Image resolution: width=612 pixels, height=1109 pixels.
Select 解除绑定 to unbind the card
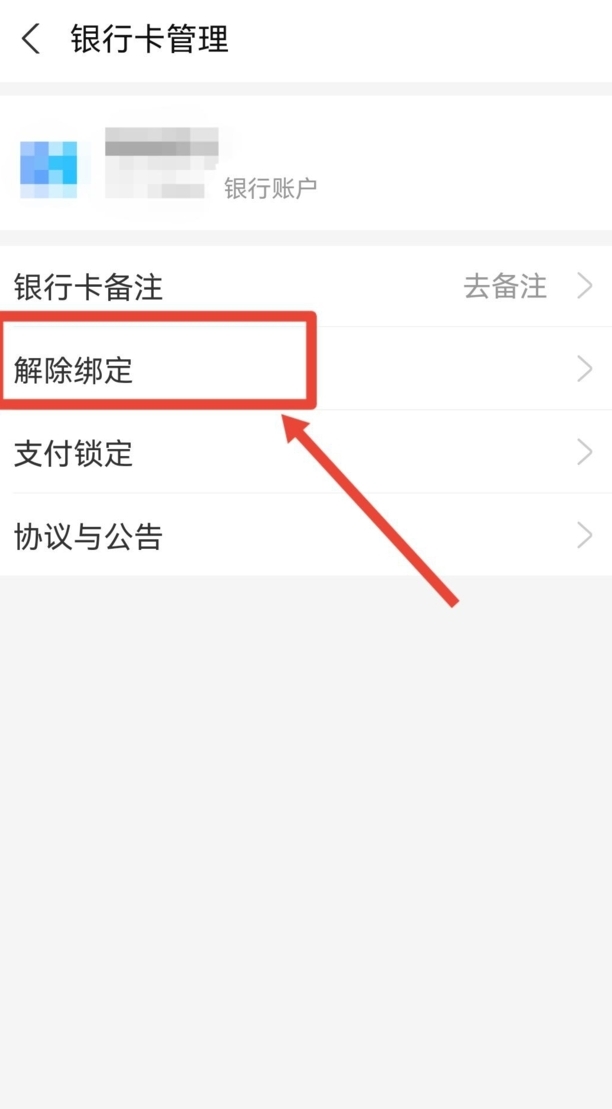pos(306,368)
